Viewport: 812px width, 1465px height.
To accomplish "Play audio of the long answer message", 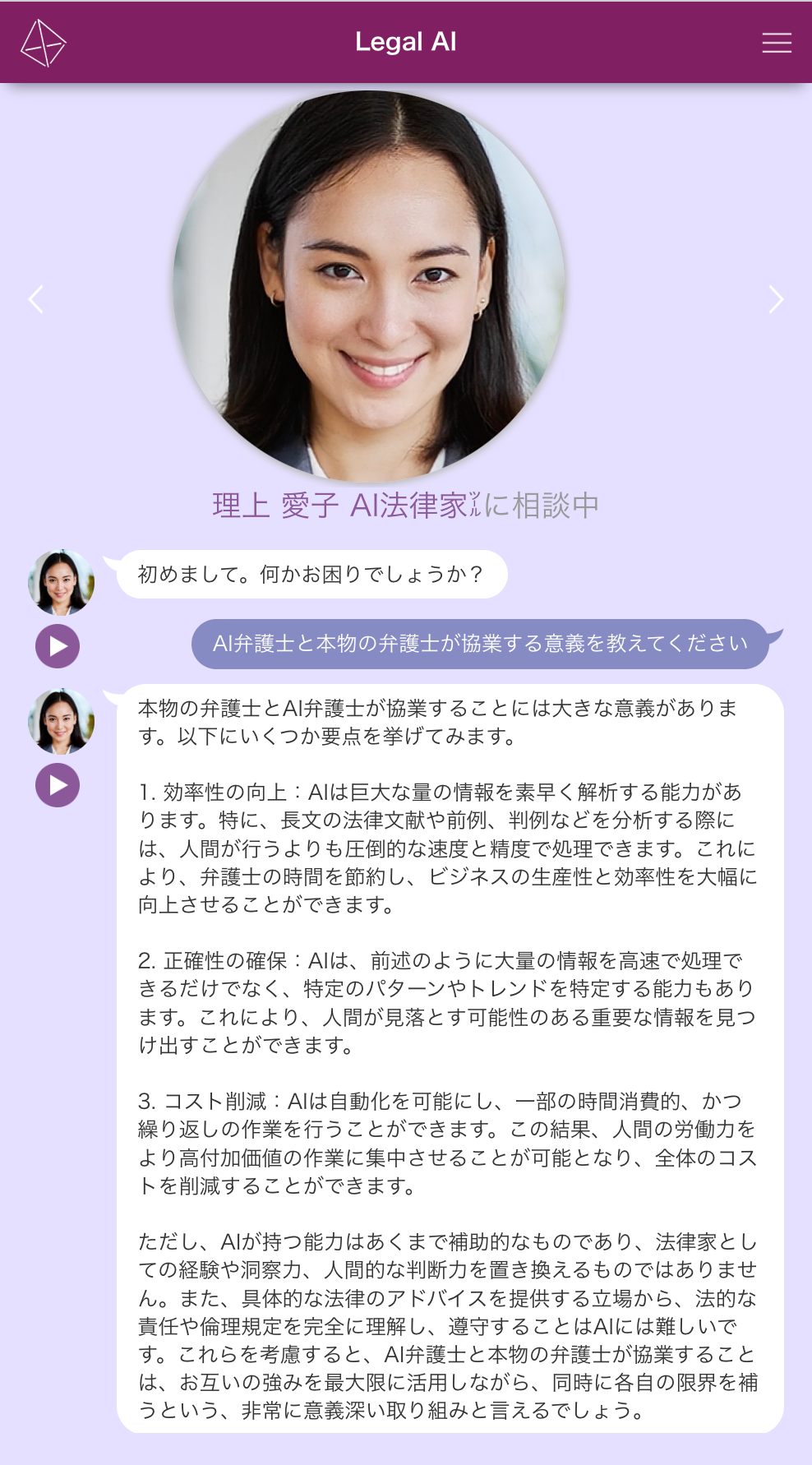I will click(58, 785).
